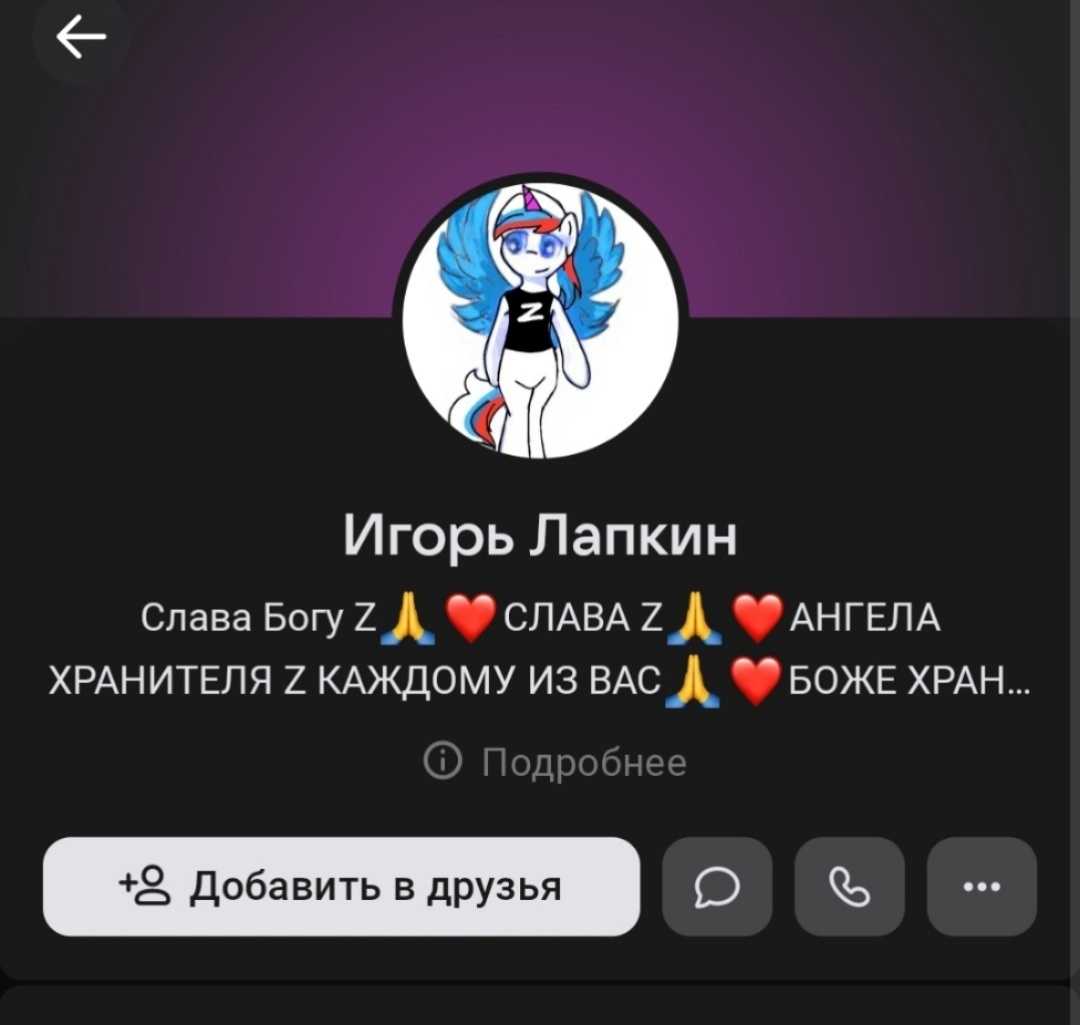
Task: Open the three-dots more options menu
Action: click(981, 886)
